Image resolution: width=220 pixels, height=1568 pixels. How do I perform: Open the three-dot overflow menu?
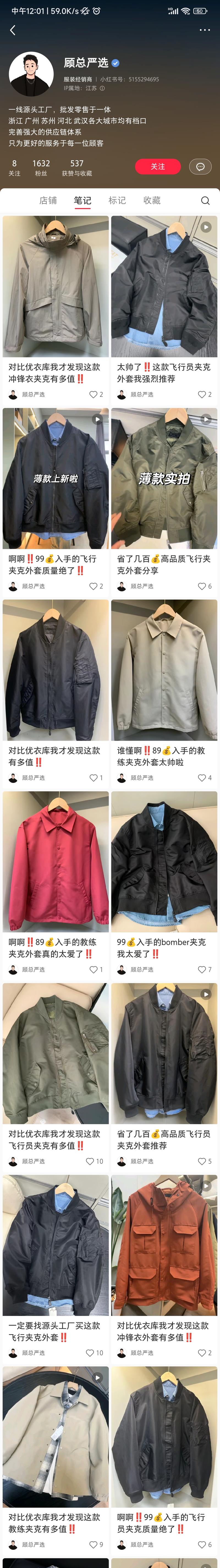click(x=205, y=30)
